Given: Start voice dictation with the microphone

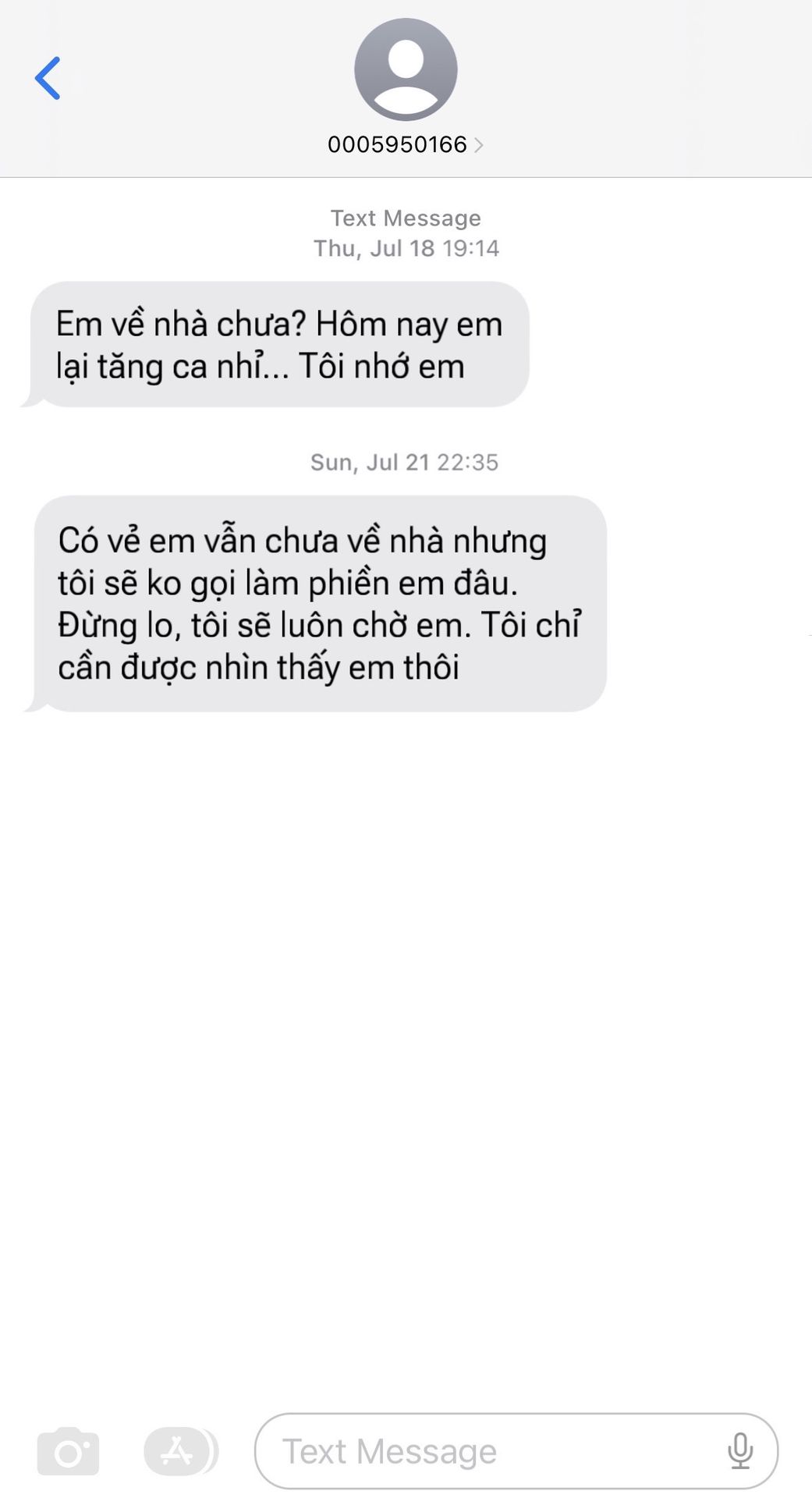Looking at the screenshot, I should click(739, 1452).
